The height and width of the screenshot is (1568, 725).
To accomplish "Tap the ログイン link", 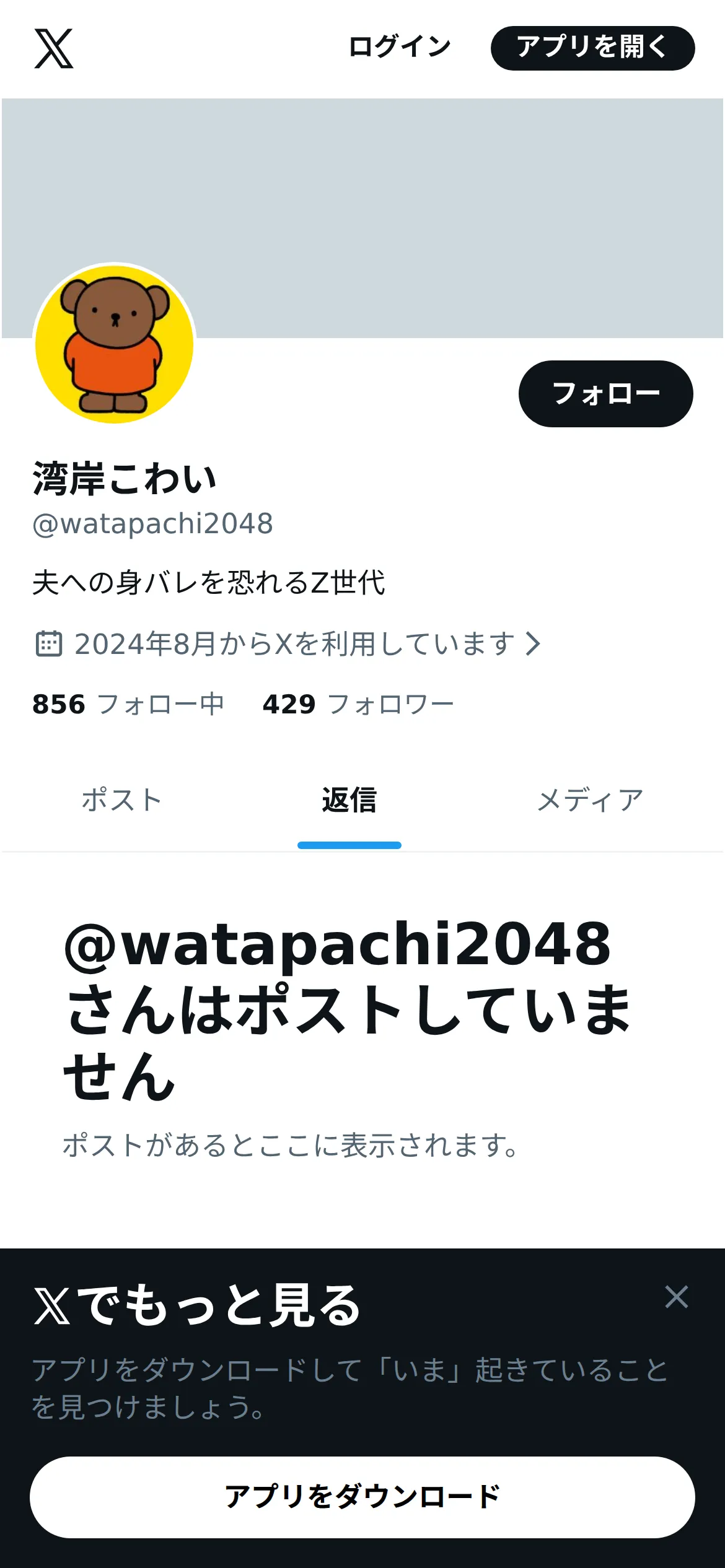I will [x=400, y=47].
